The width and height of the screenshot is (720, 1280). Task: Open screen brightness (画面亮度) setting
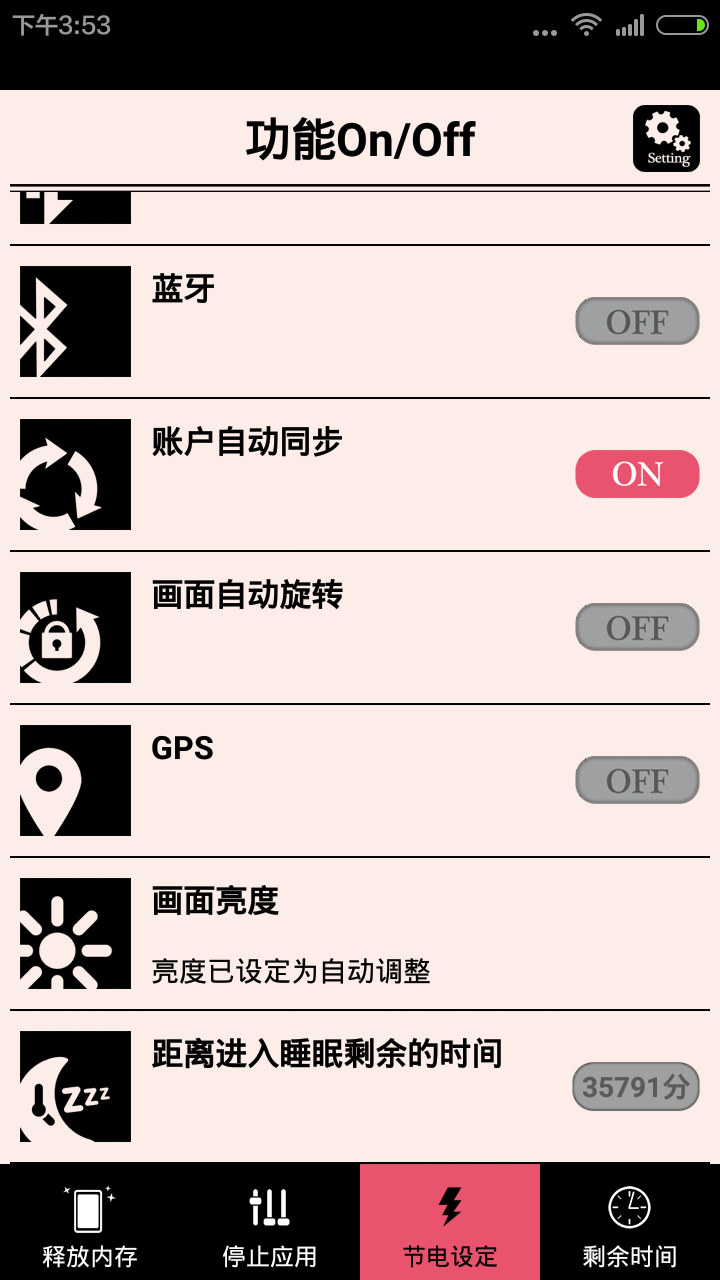click(x=360, y=933)
